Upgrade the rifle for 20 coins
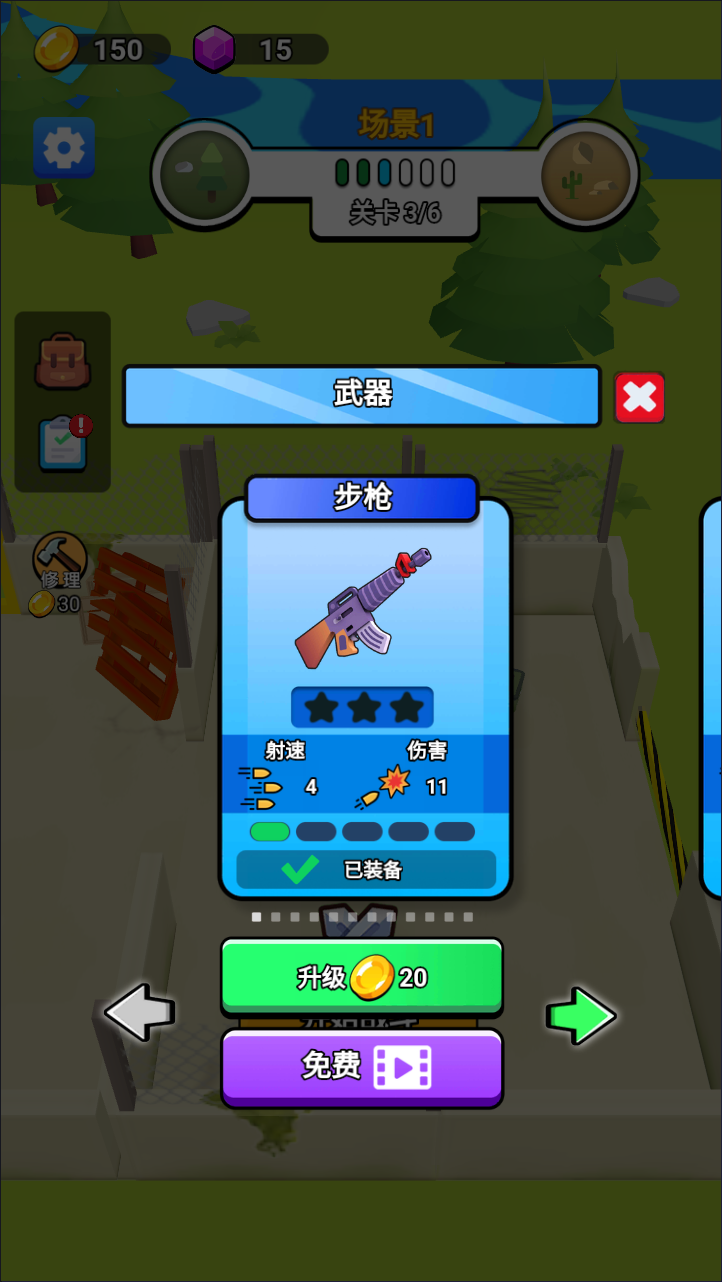 pos(361,977)
